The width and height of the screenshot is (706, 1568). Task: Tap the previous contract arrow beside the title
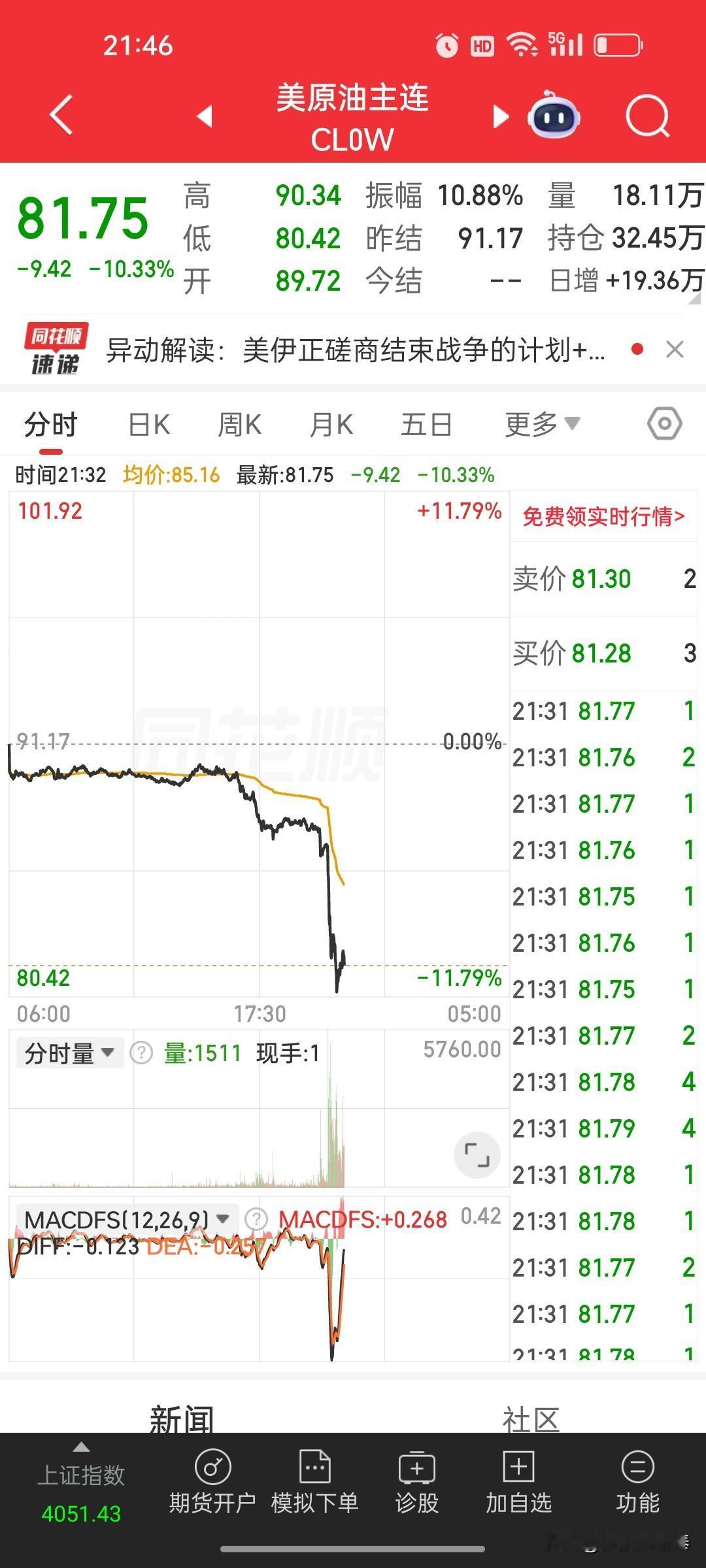[205, 116]
